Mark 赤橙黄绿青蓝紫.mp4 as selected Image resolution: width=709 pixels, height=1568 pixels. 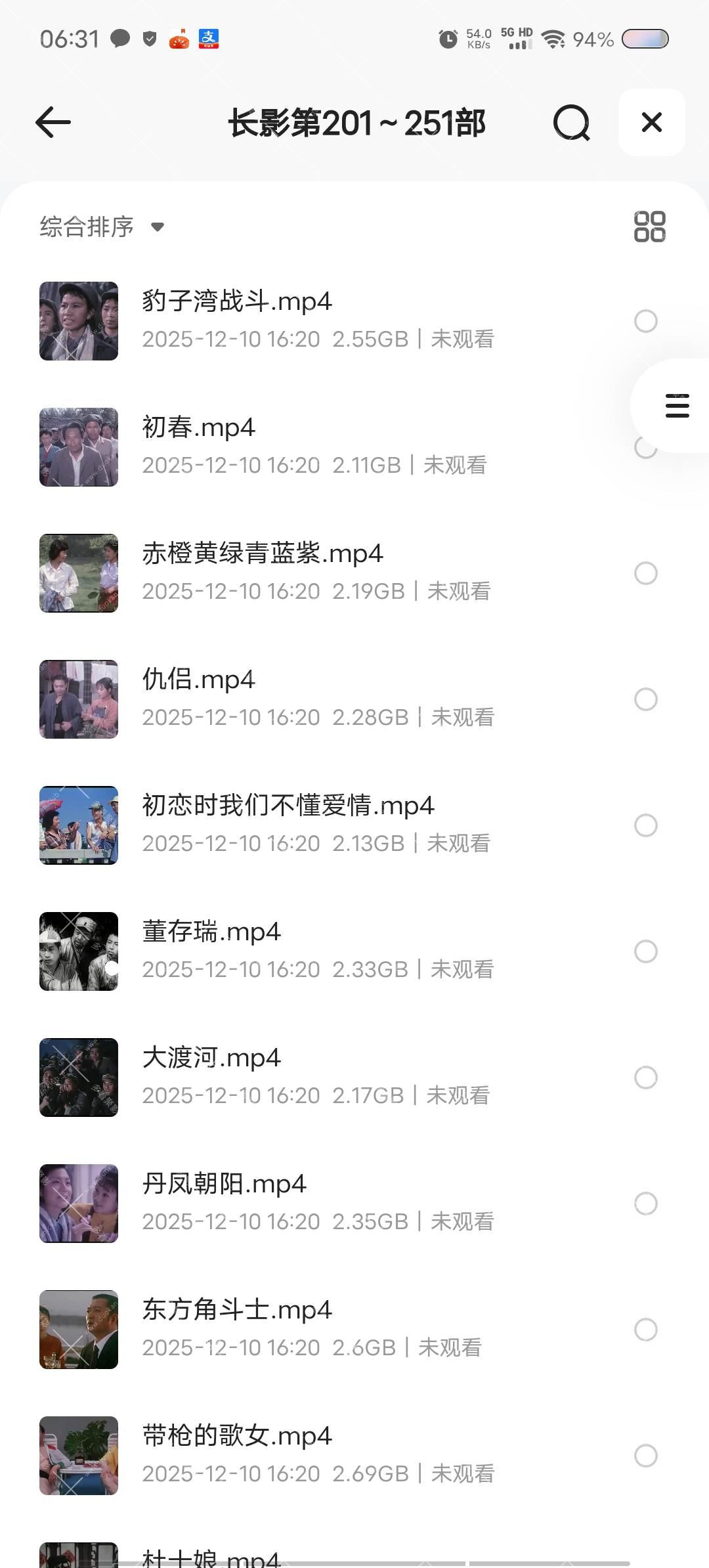click(x=645, y=573)
